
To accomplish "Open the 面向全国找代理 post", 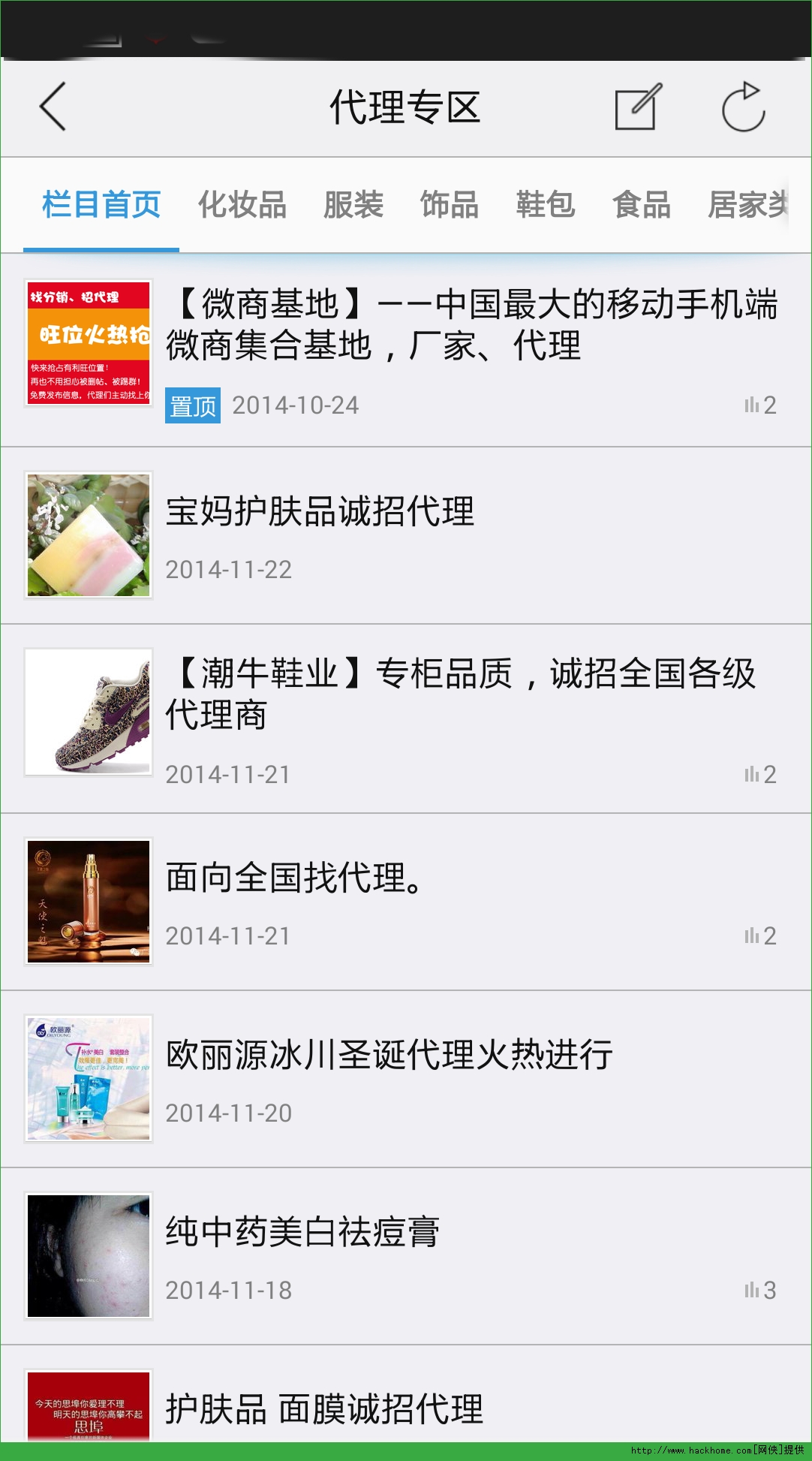I will [294, 878].
